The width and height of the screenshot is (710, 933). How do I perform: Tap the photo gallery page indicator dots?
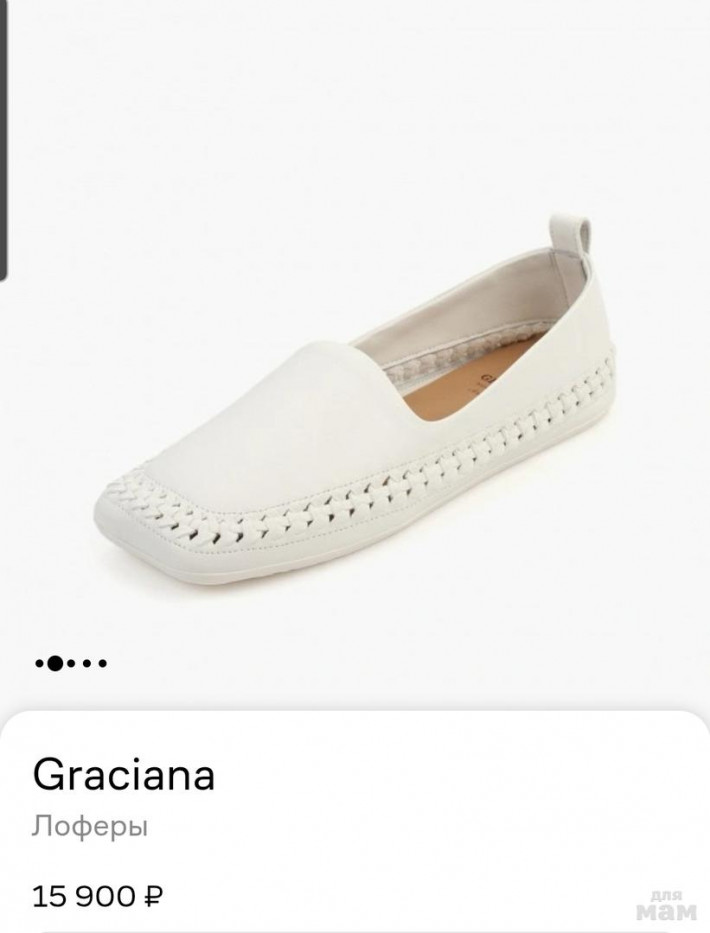click(x=70, y=662)
